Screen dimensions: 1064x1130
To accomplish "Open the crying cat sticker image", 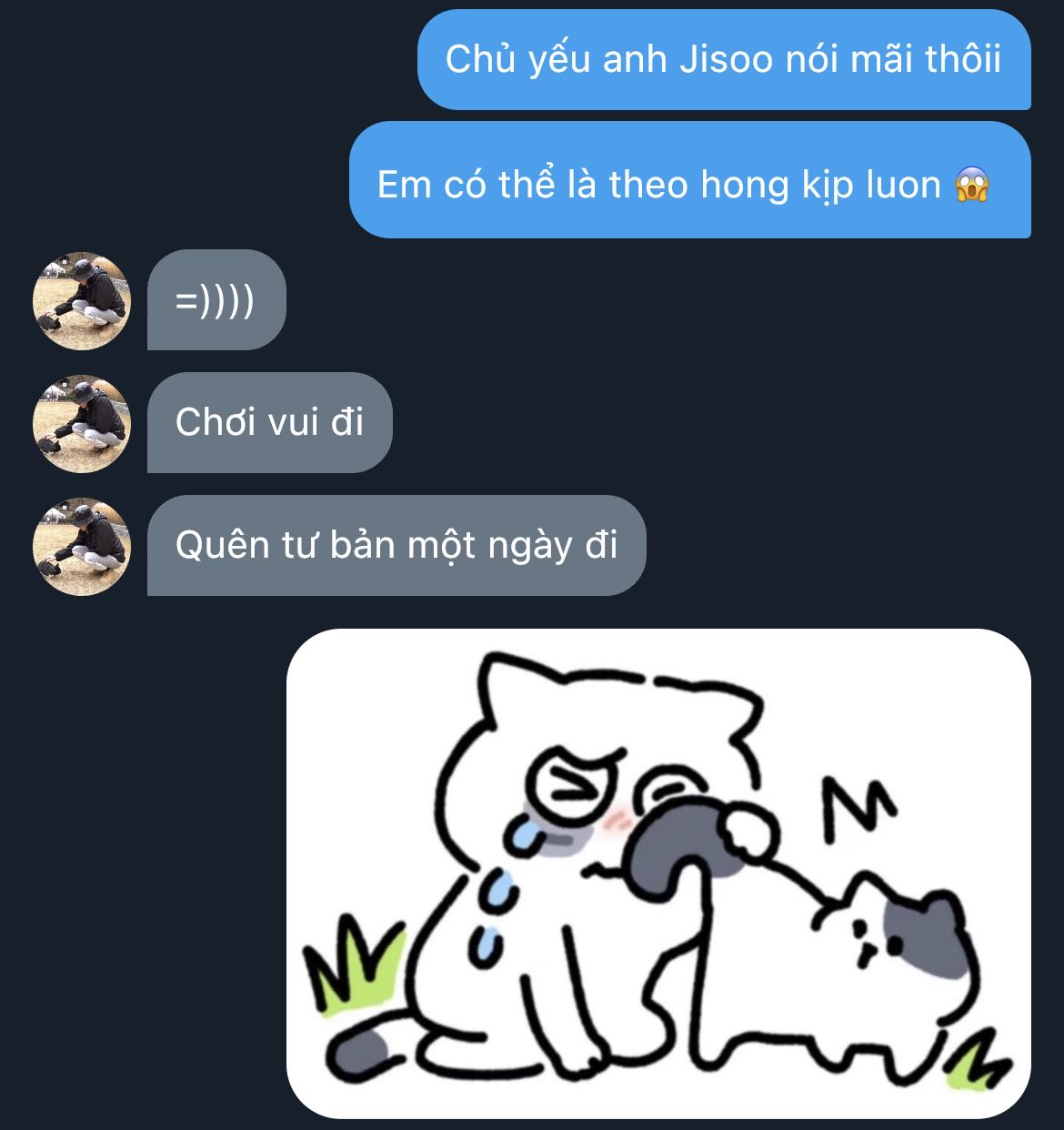I will (658, 873).
